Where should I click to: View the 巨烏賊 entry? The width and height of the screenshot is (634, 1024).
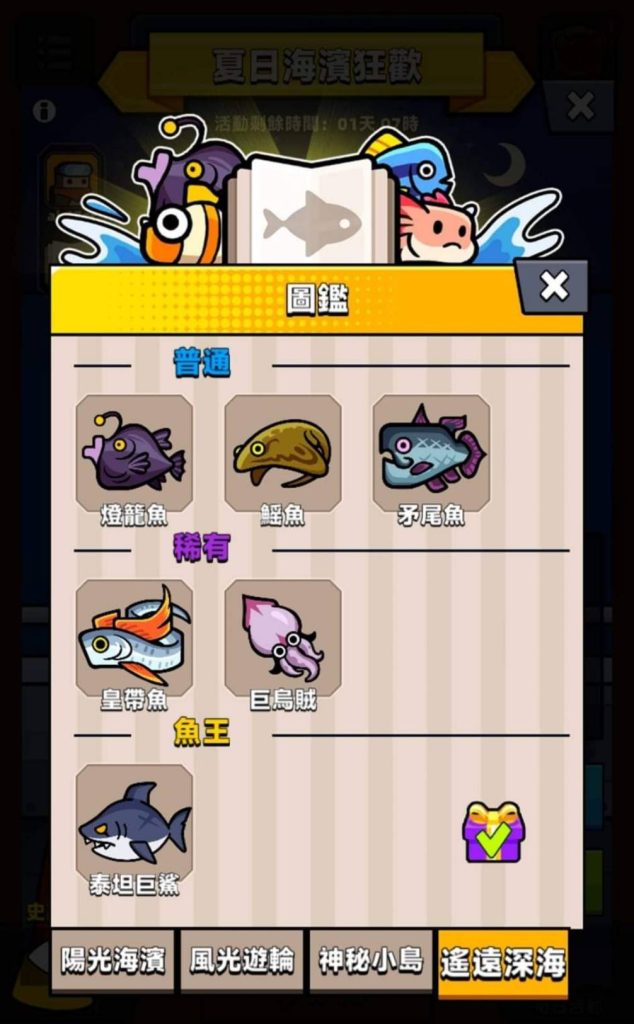tap(282, 640)
